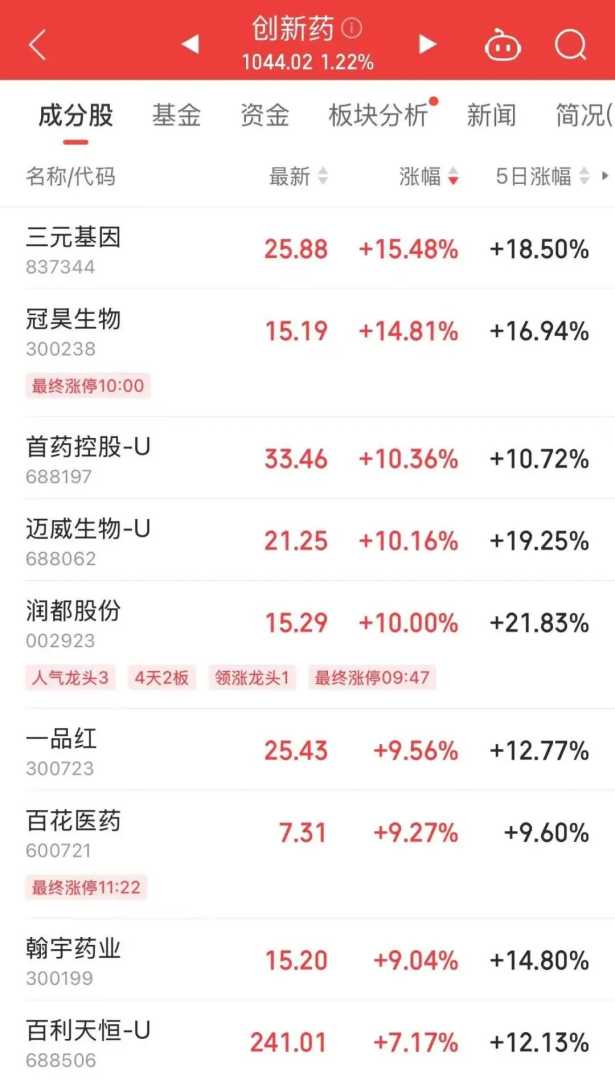Go back using the top-left arrow
The image size is (615, 1080).
(38, 45)
